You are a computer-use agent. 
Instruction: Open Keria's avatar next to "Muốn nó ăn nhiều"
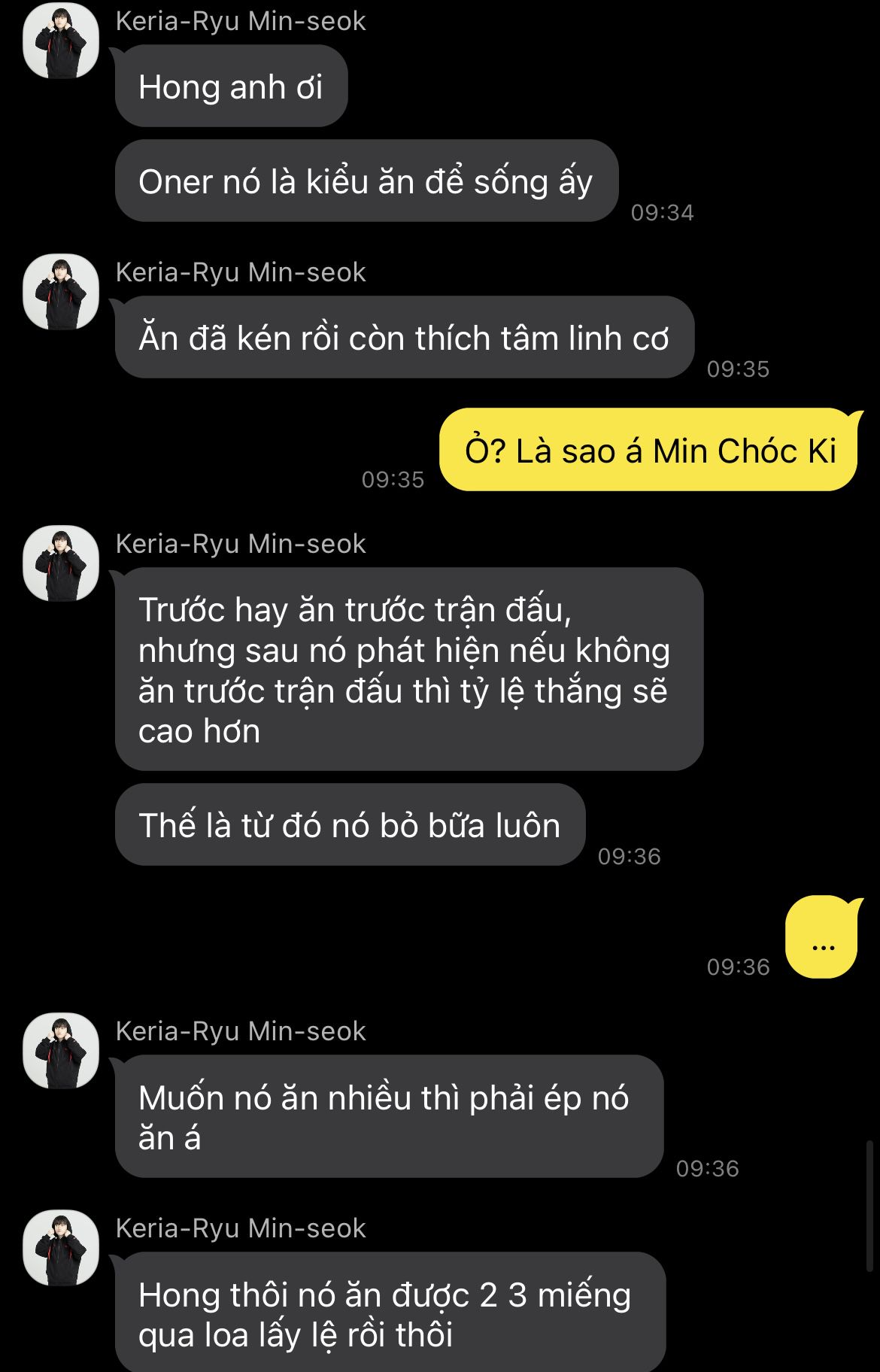point(61,1051)
